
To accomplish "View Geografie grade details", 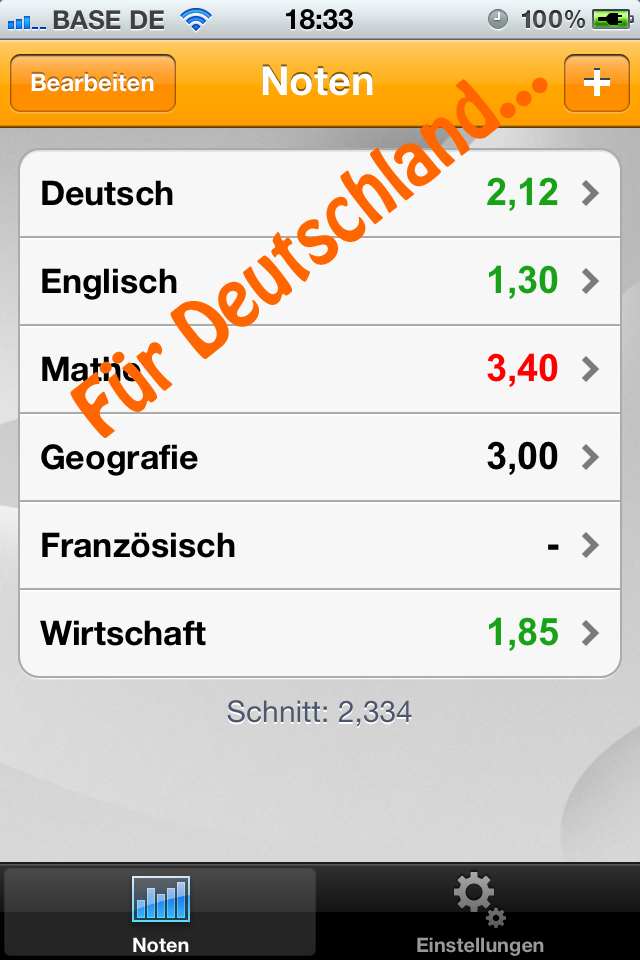I will 320,457.
